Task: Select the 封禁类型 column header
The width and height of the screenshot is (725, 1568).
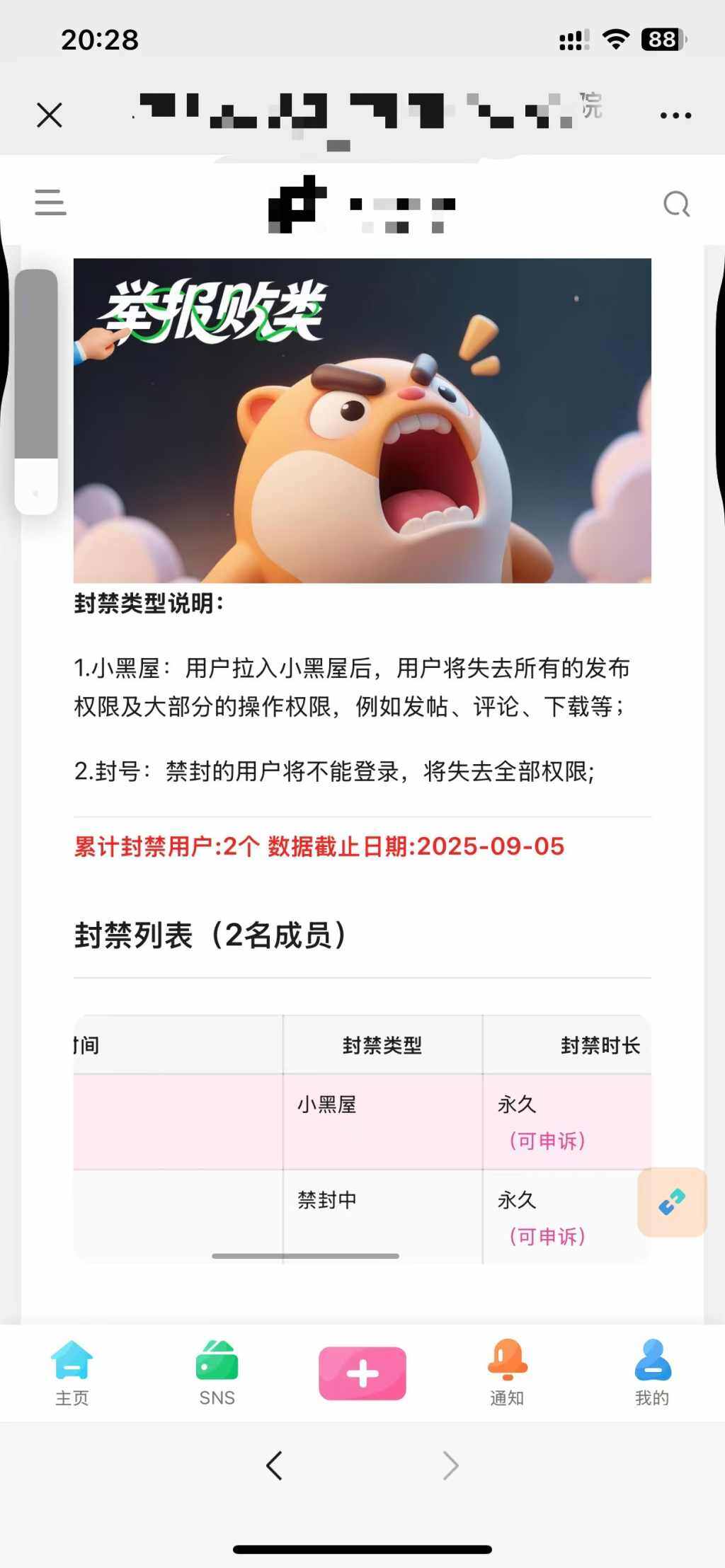Action: pyautogui.click(x=382, y=1046)
